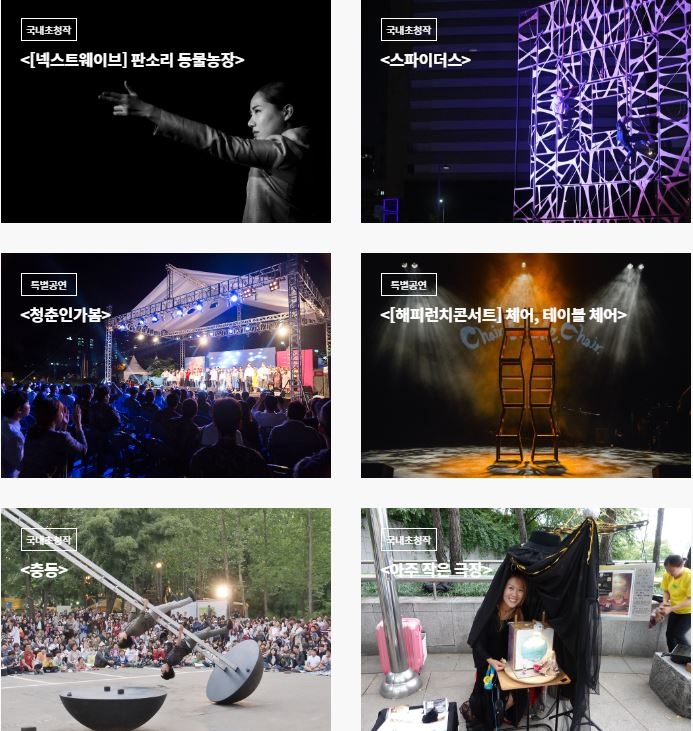This screenshot has width=693, height=731.
Task: Select the 충동 performance tile
Action: point(165,619)
